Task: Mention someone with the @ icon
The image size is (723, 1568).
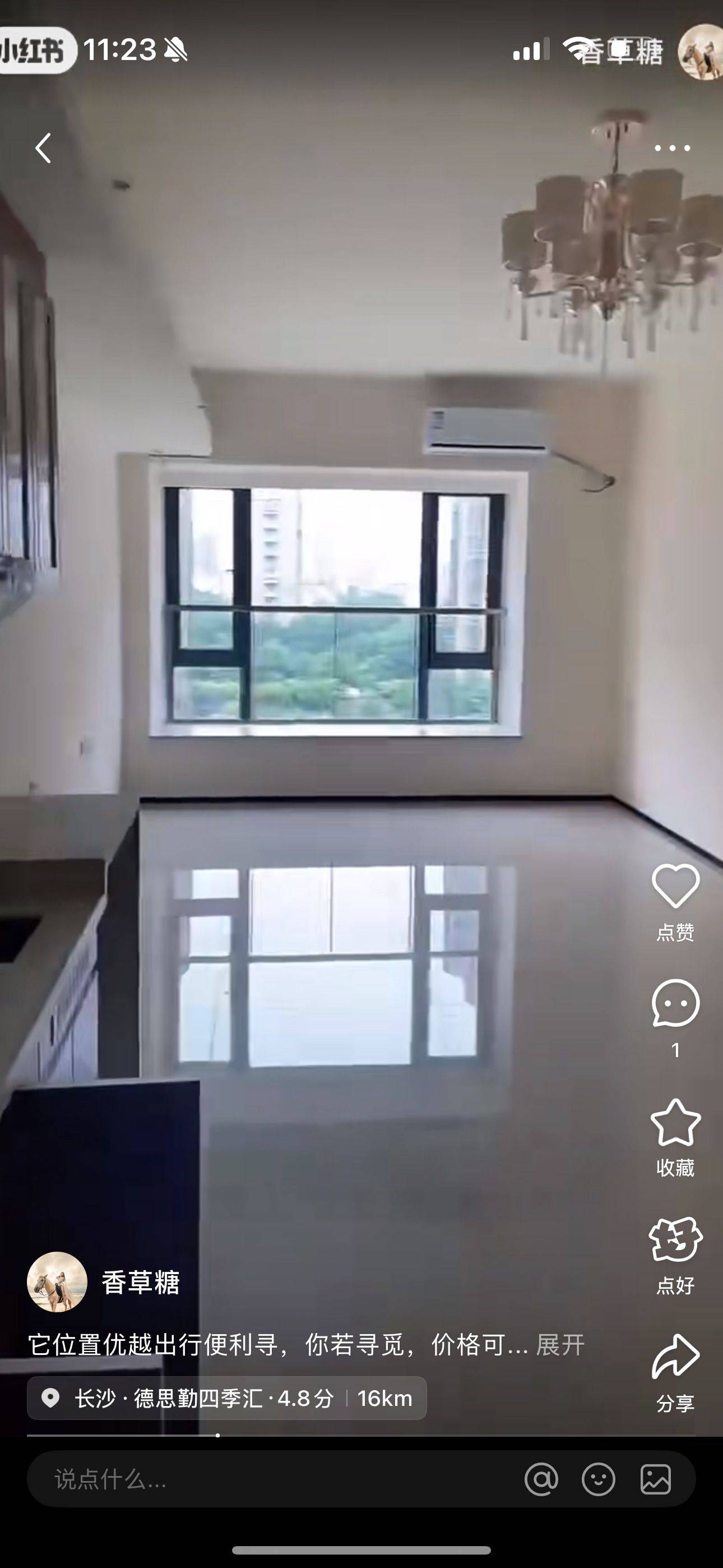Action: point(541,1479)
